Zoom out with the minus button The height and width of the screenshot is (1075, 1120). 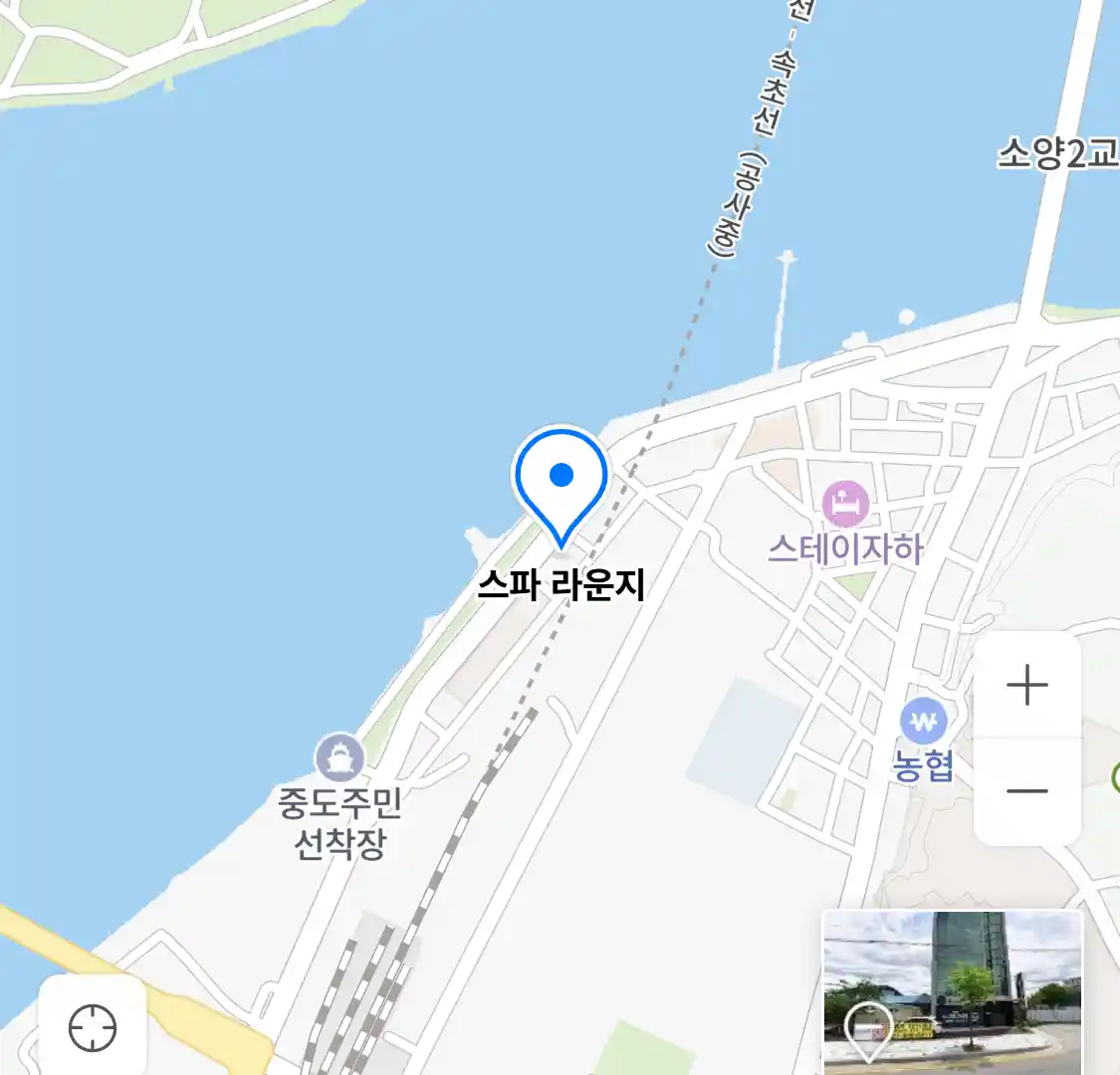1026,791
